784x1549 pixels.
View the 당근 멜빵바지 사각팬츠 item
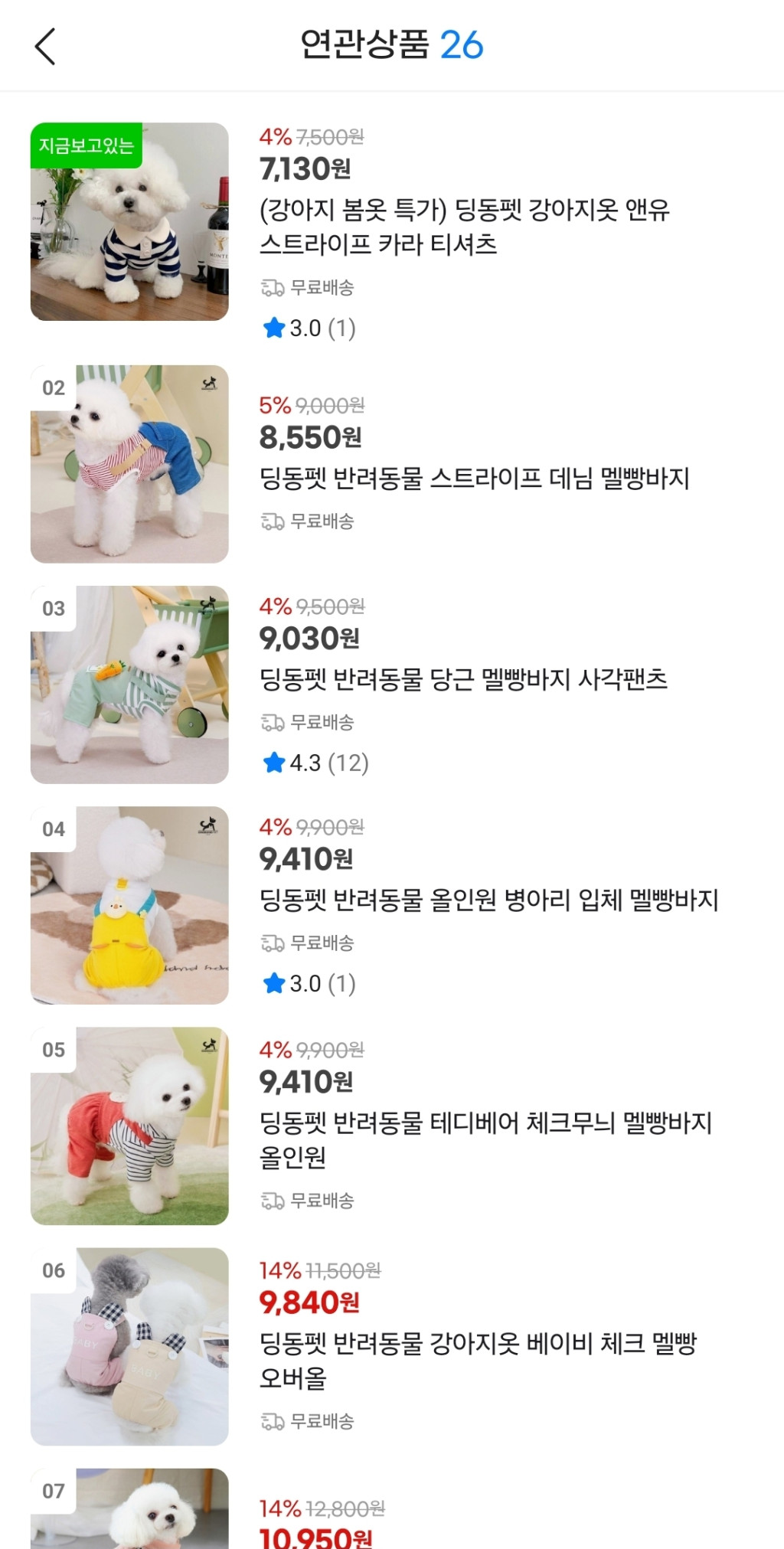tap(463, 679)
